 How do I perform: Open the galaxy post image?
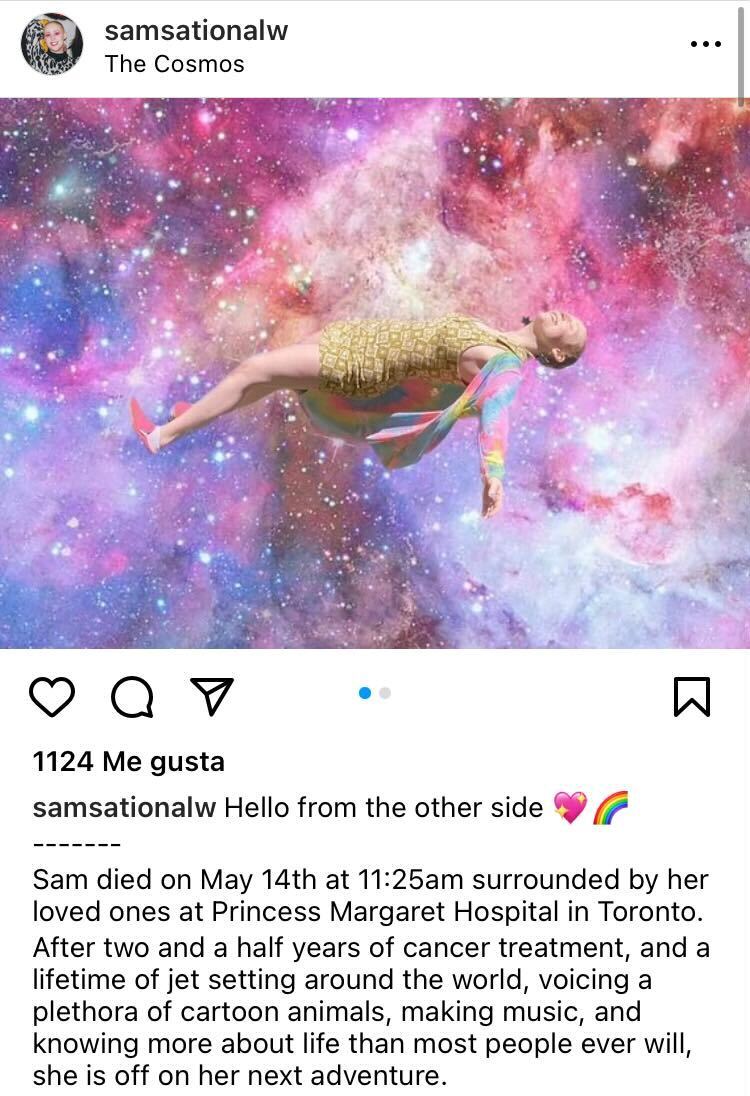pyautogui.click(x=375, y=373)
